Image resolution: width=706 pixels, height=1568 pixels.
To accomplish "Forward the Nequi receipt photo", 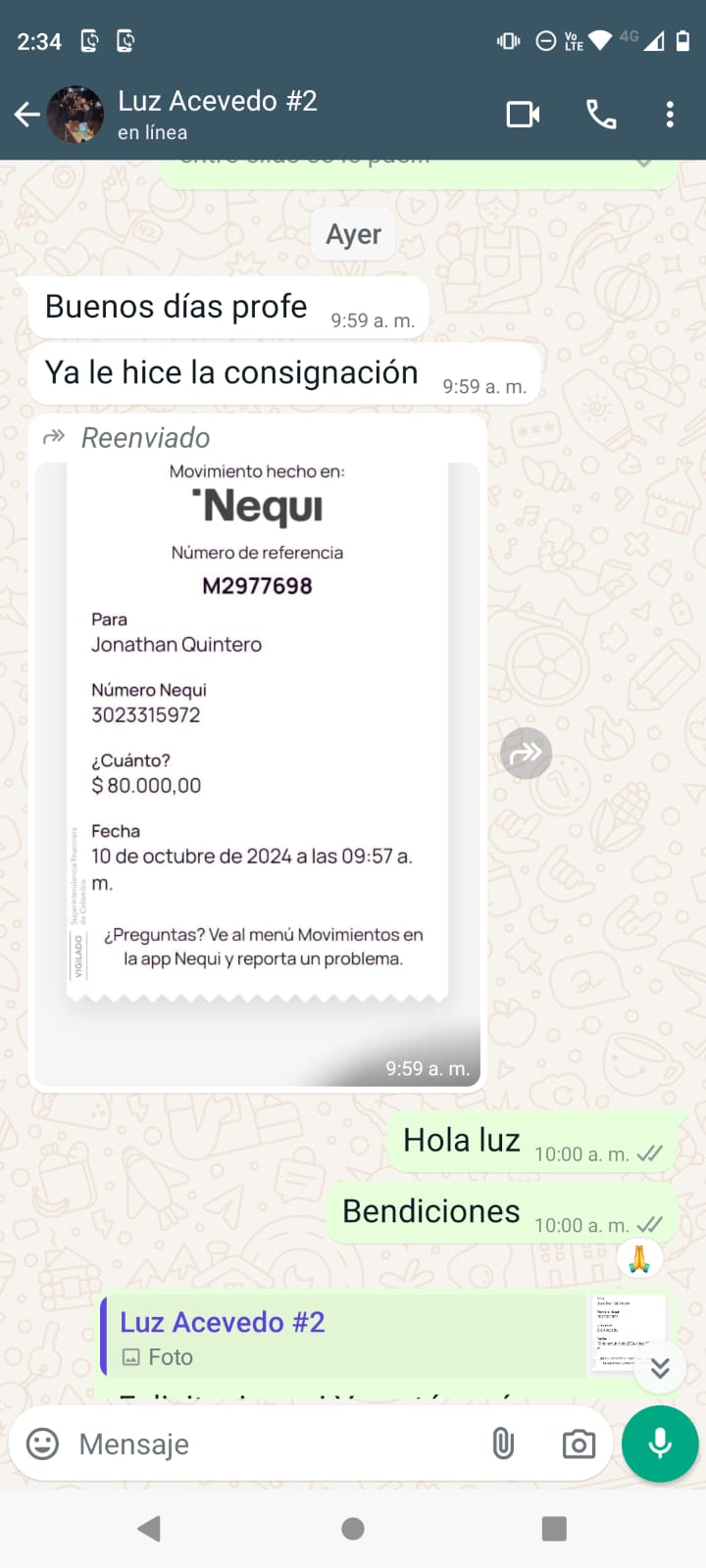I will tap(526, 754).
